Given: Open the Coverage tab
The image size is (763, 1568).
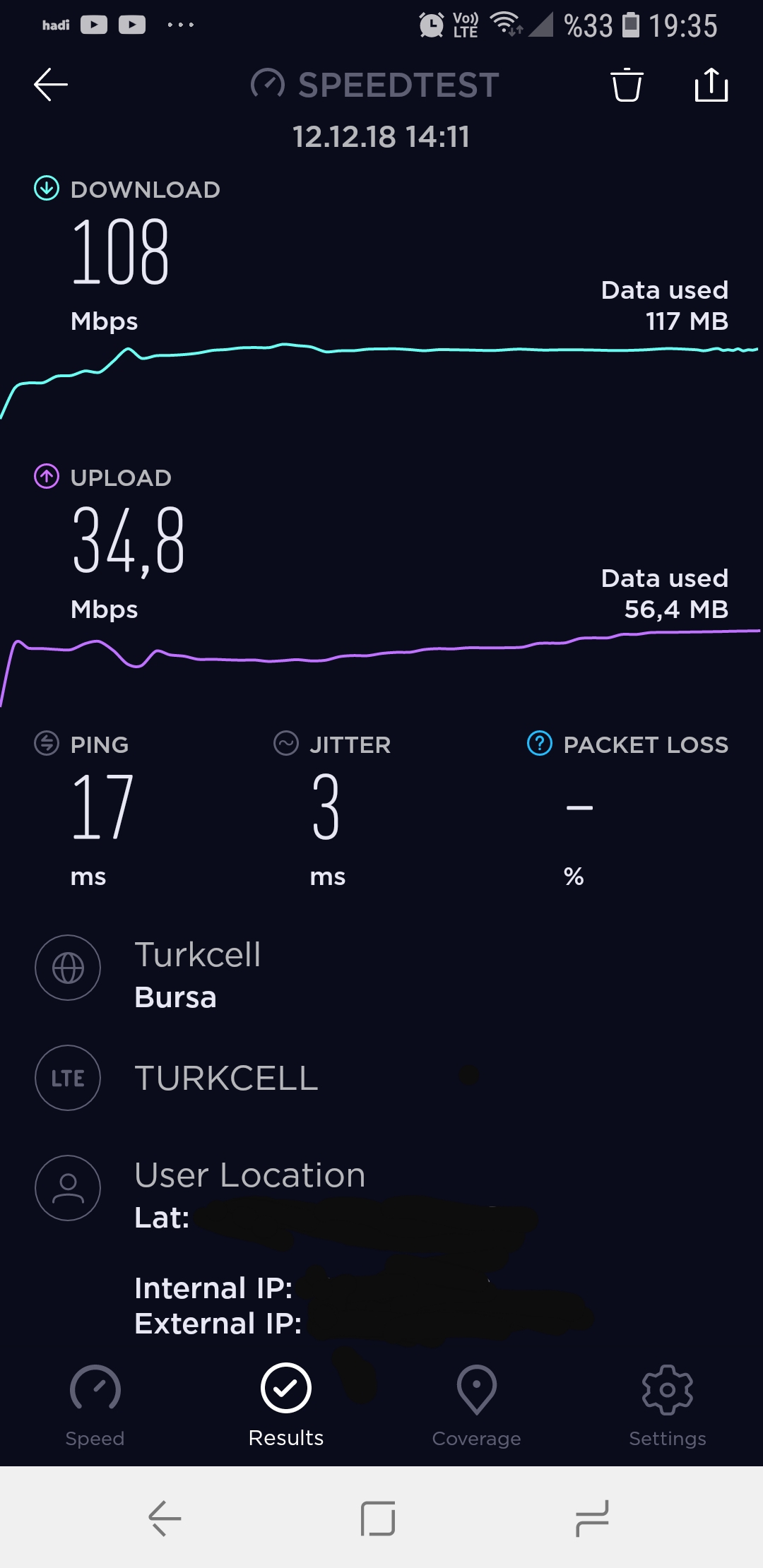Looking at the screenshot, I should (x=477, y=1406).
